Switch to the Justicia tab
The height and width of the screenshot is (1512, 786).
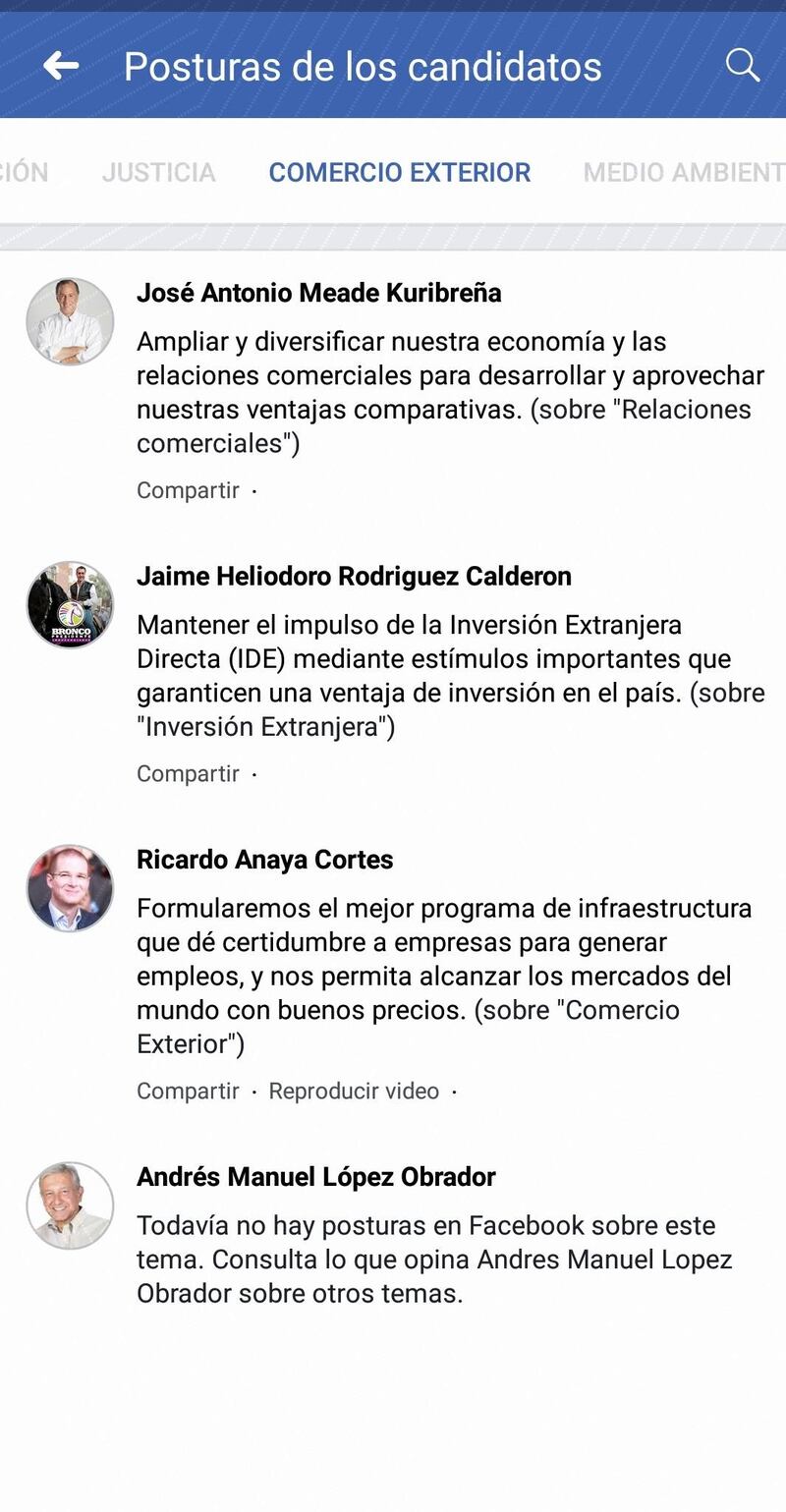pyautogui.click(x=158, y=172)
